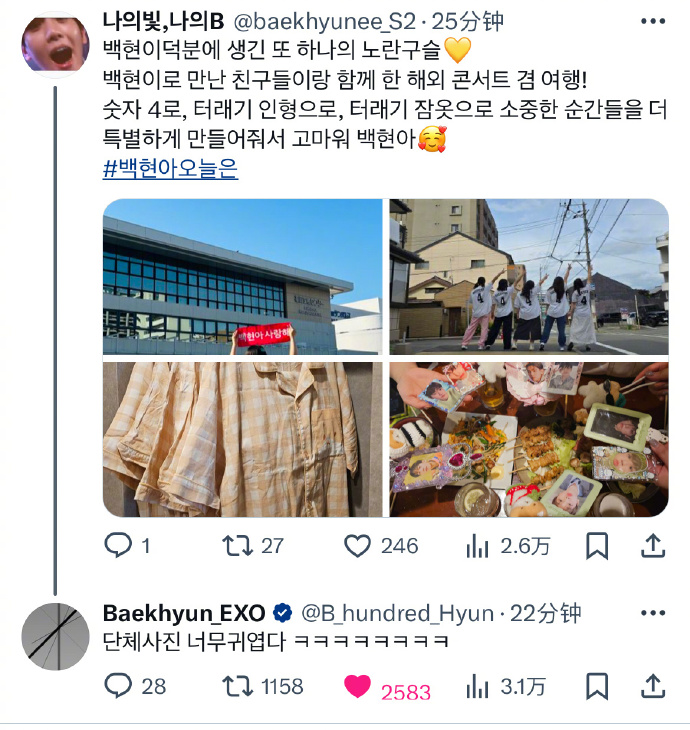
Task: View the food table photo
Action: point(527,439)
